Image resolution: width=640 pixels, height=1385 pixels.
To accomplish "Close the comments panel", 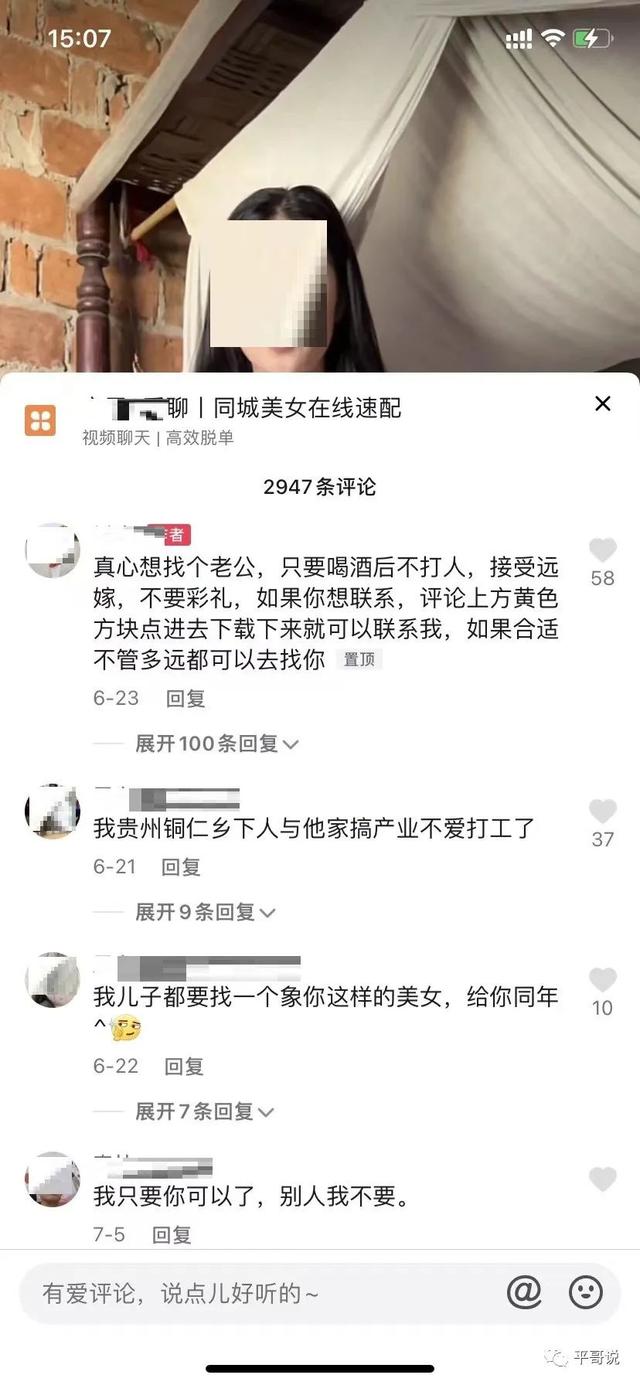I will [x=602, y=404].
